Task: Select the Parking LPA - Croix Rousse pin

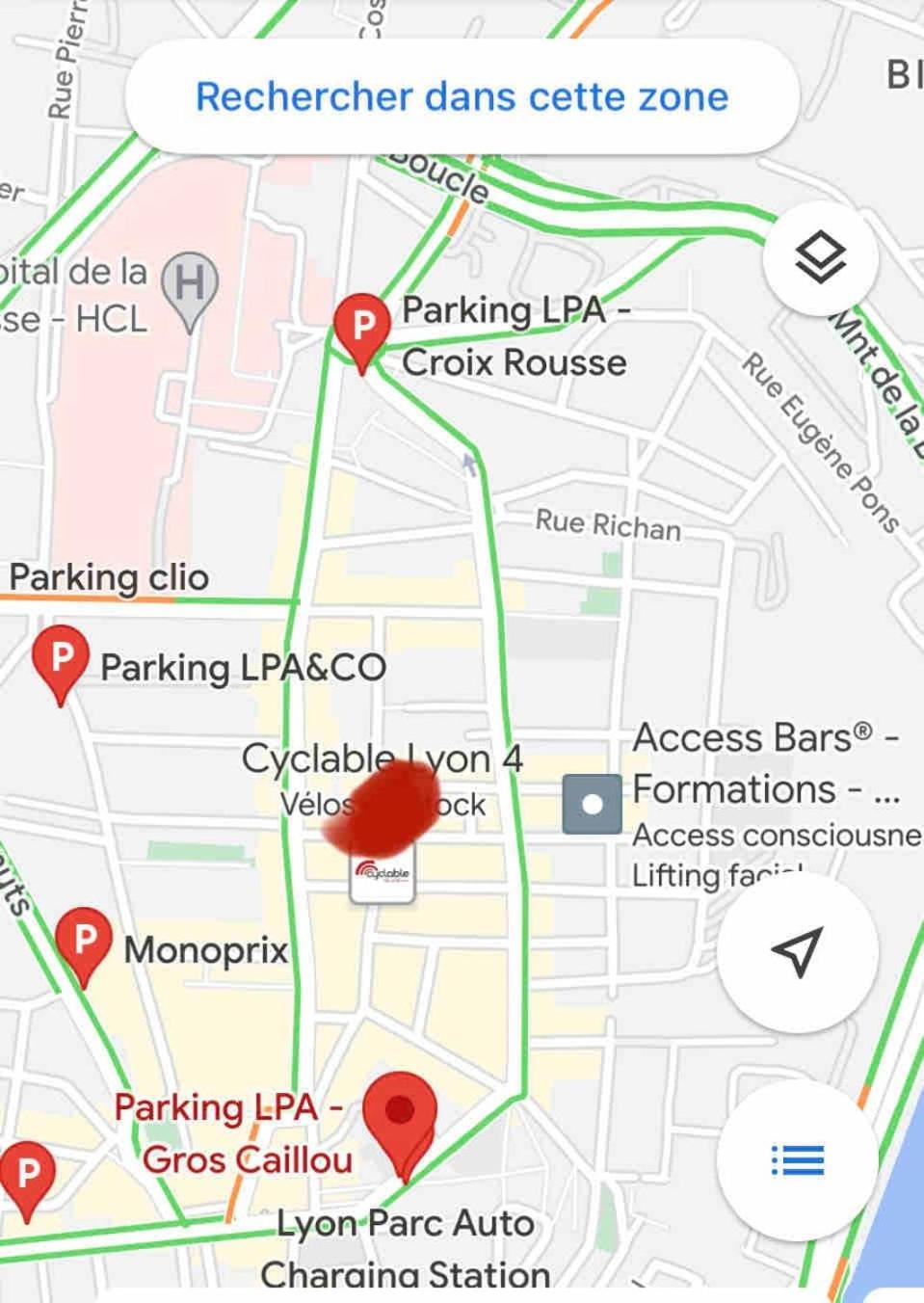Action: pyautogui.click(x=362, y=326)
